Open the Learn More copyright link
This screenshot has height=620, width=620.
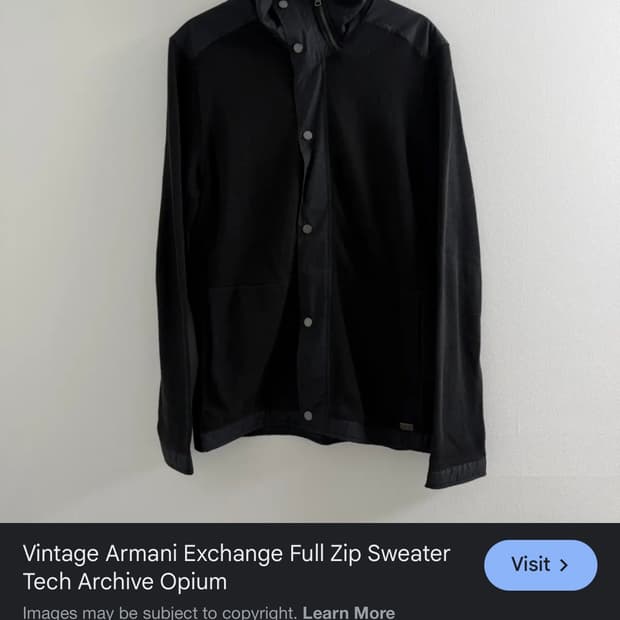click(x=348, y=612)
